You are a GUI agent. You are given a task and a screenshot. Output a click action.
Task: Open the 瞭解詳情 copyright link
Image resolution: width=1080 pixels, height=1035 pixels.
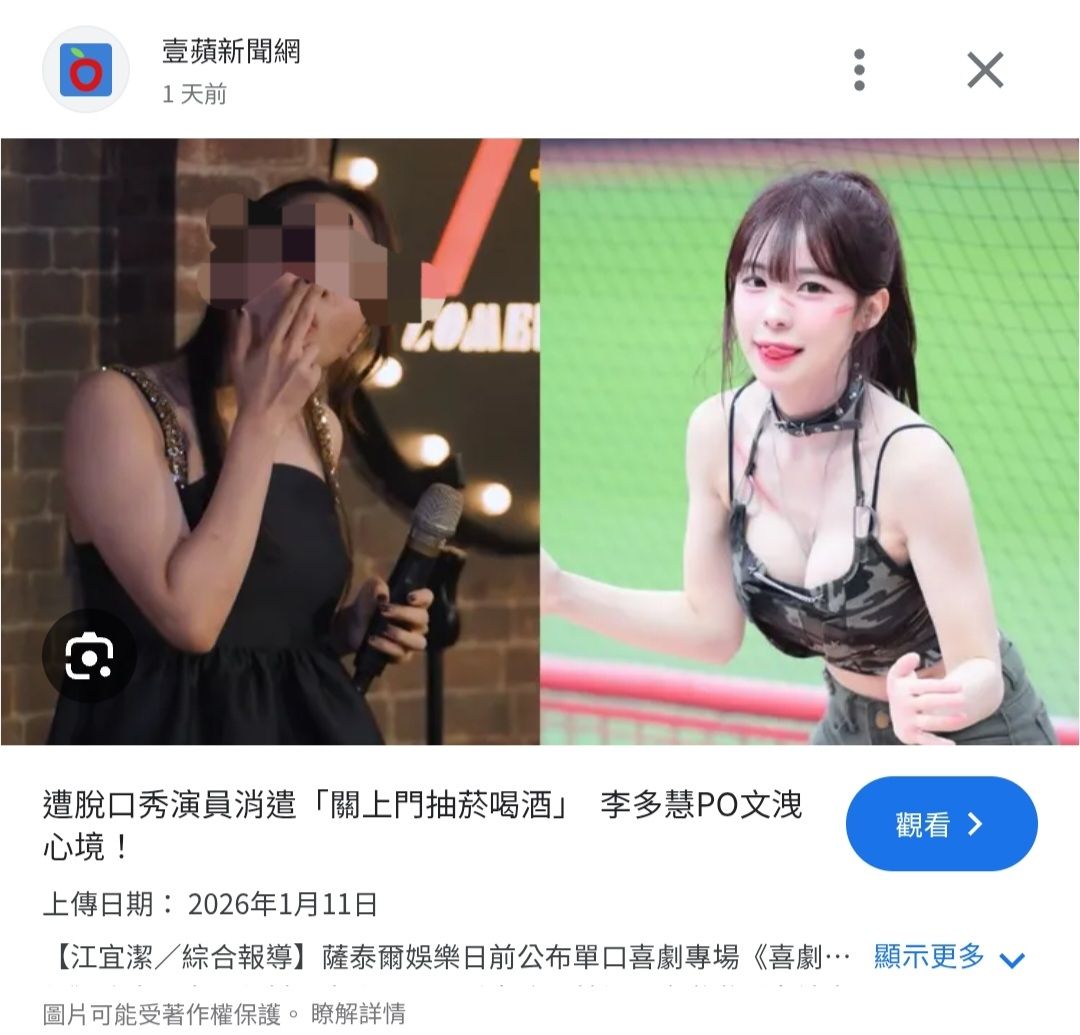358,1013
